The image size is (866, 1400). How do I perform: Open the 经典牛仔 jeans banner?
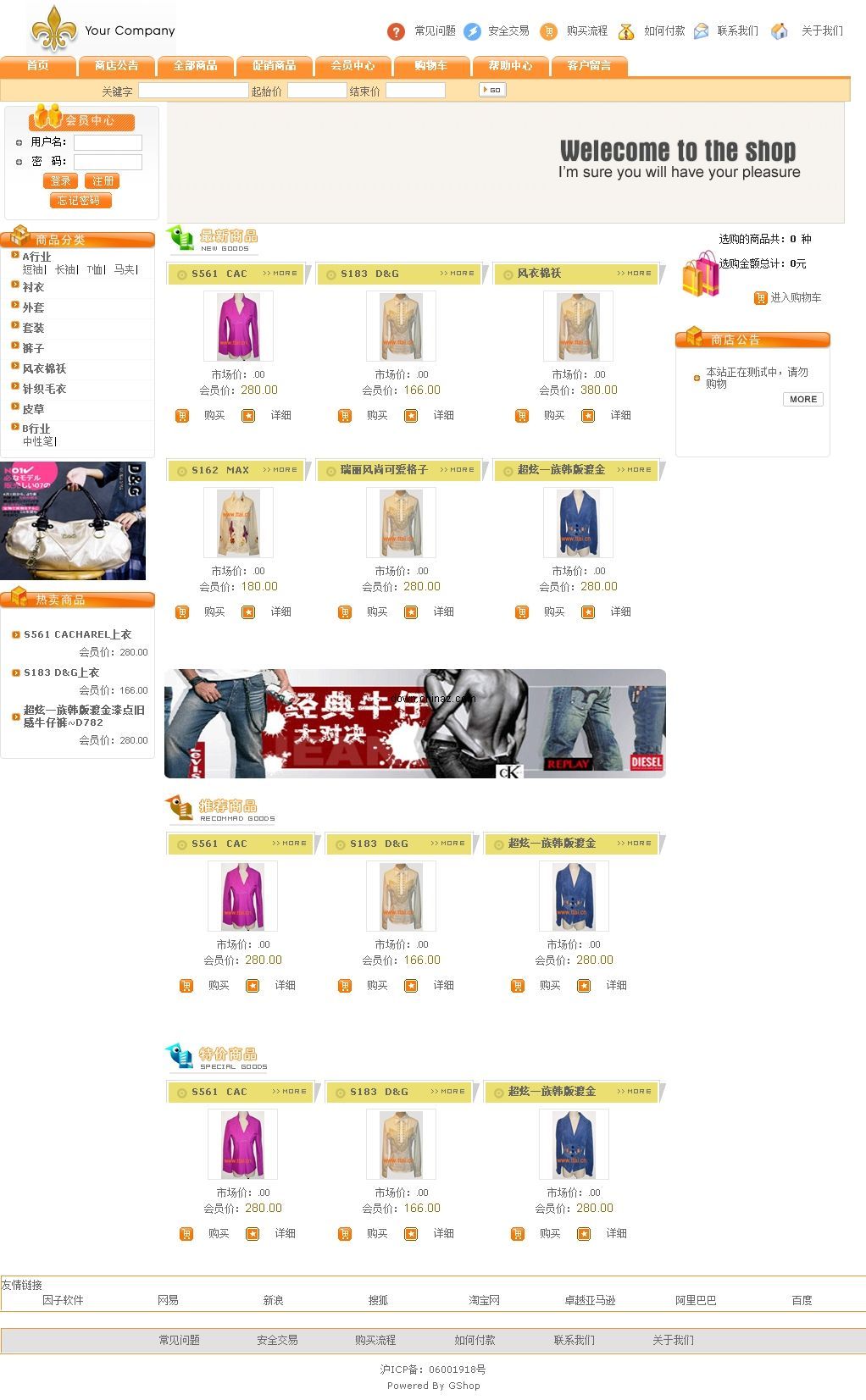[x=414, y=723]
